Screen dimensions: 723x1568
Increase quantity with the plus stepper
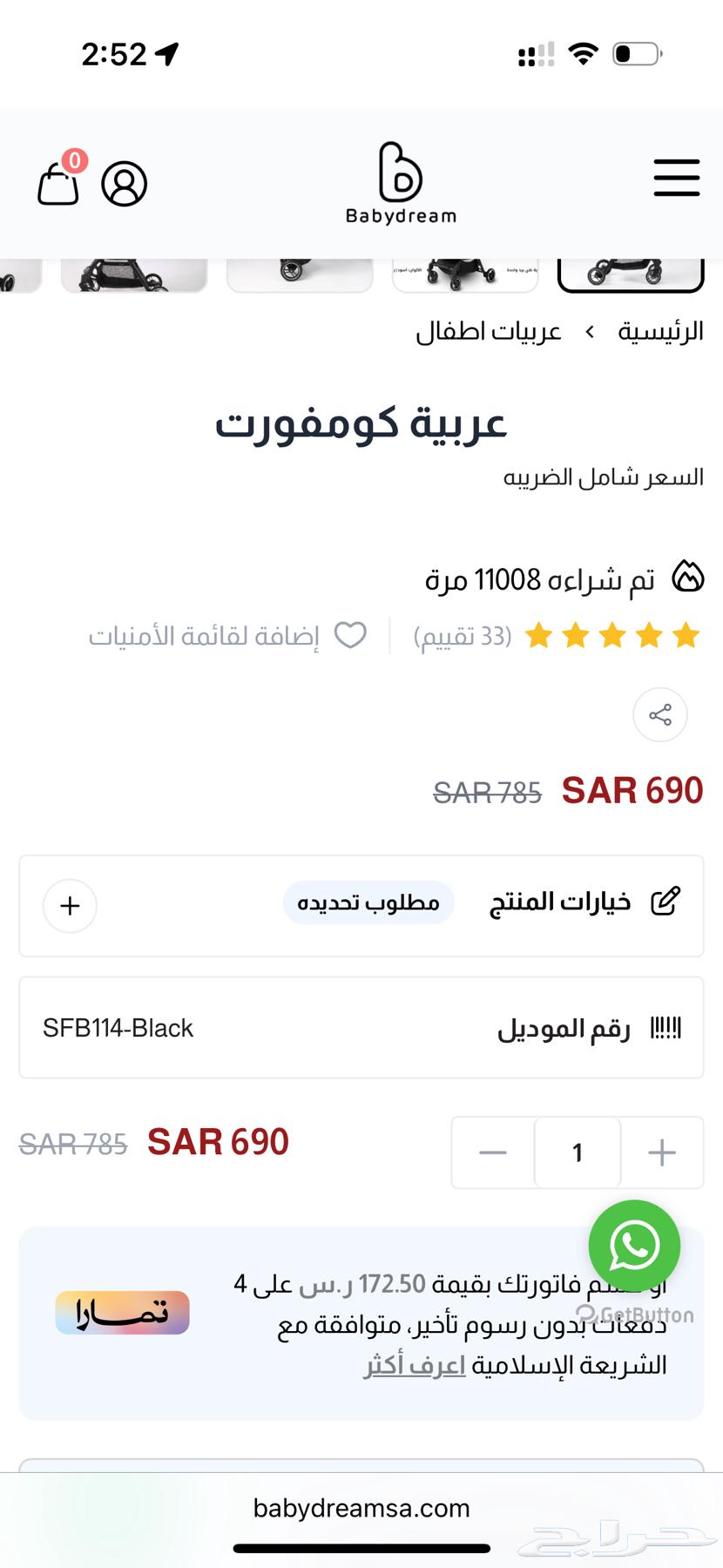(661, 1152)
